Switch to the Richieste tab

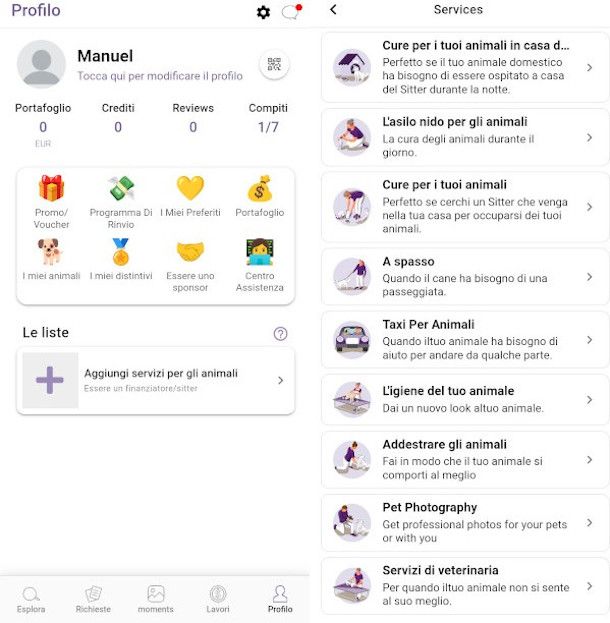93,599
